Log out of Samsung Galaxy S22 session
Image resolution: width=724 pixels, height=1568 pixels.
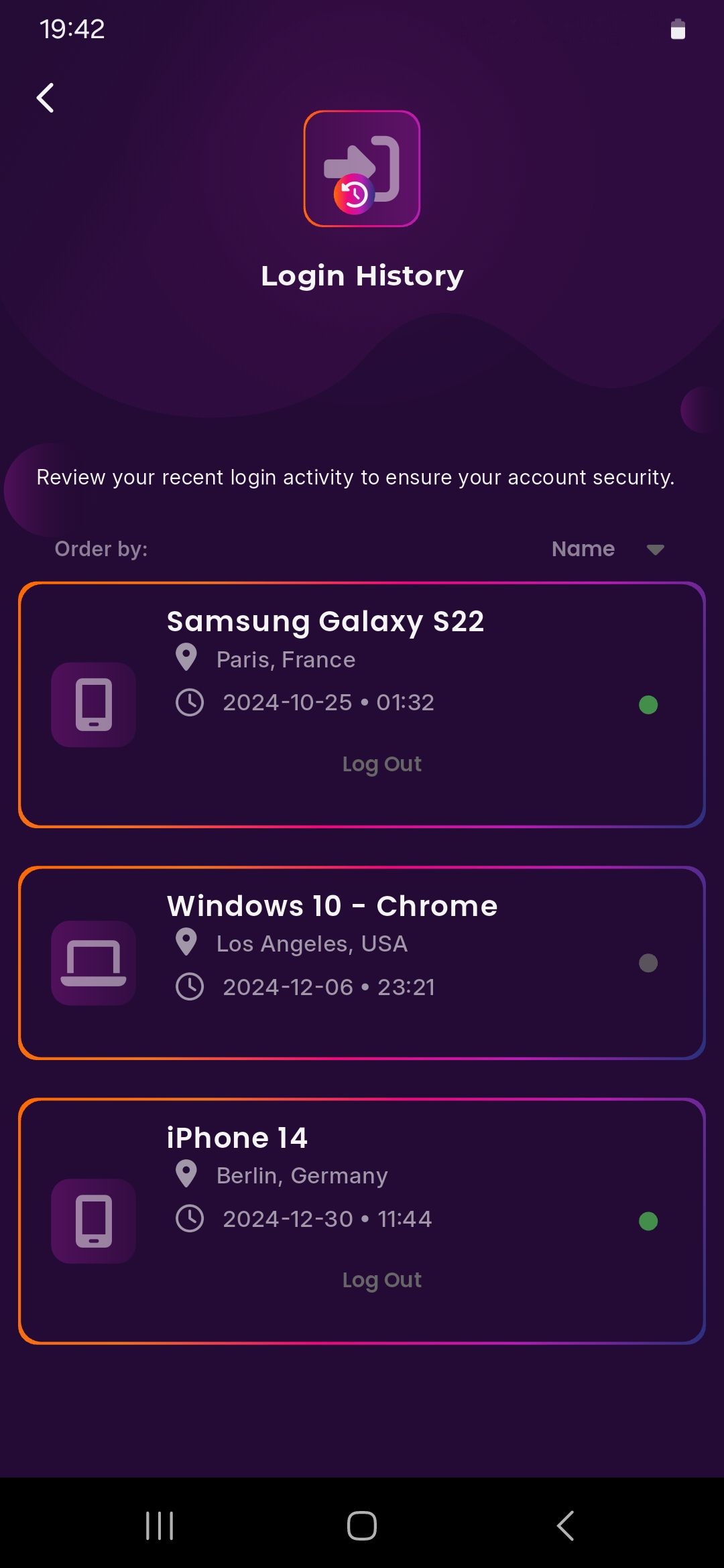click(381, 764)
